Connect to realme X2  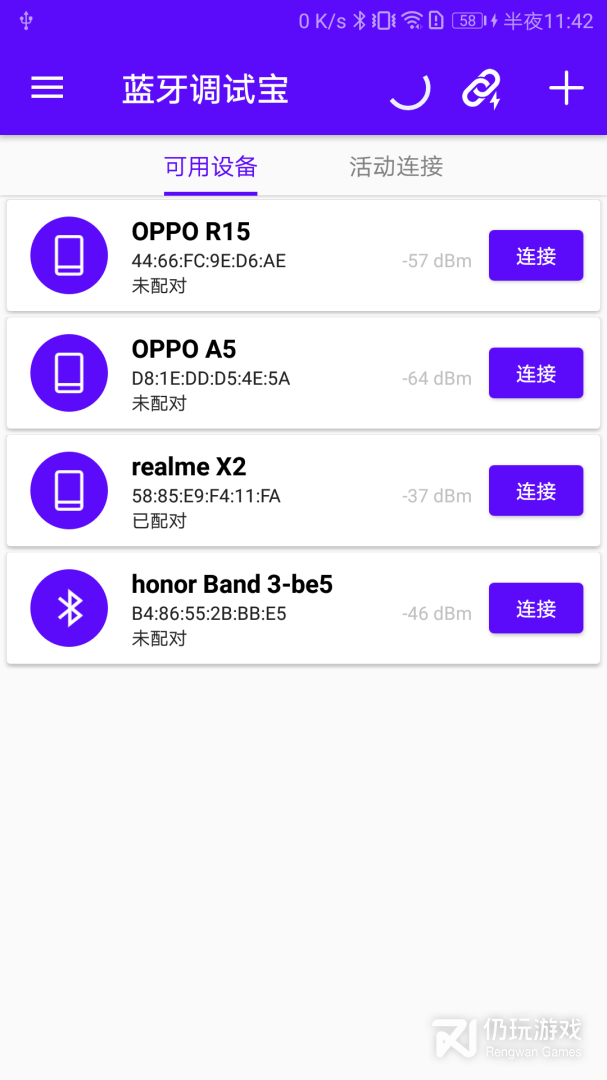point(535,491)
